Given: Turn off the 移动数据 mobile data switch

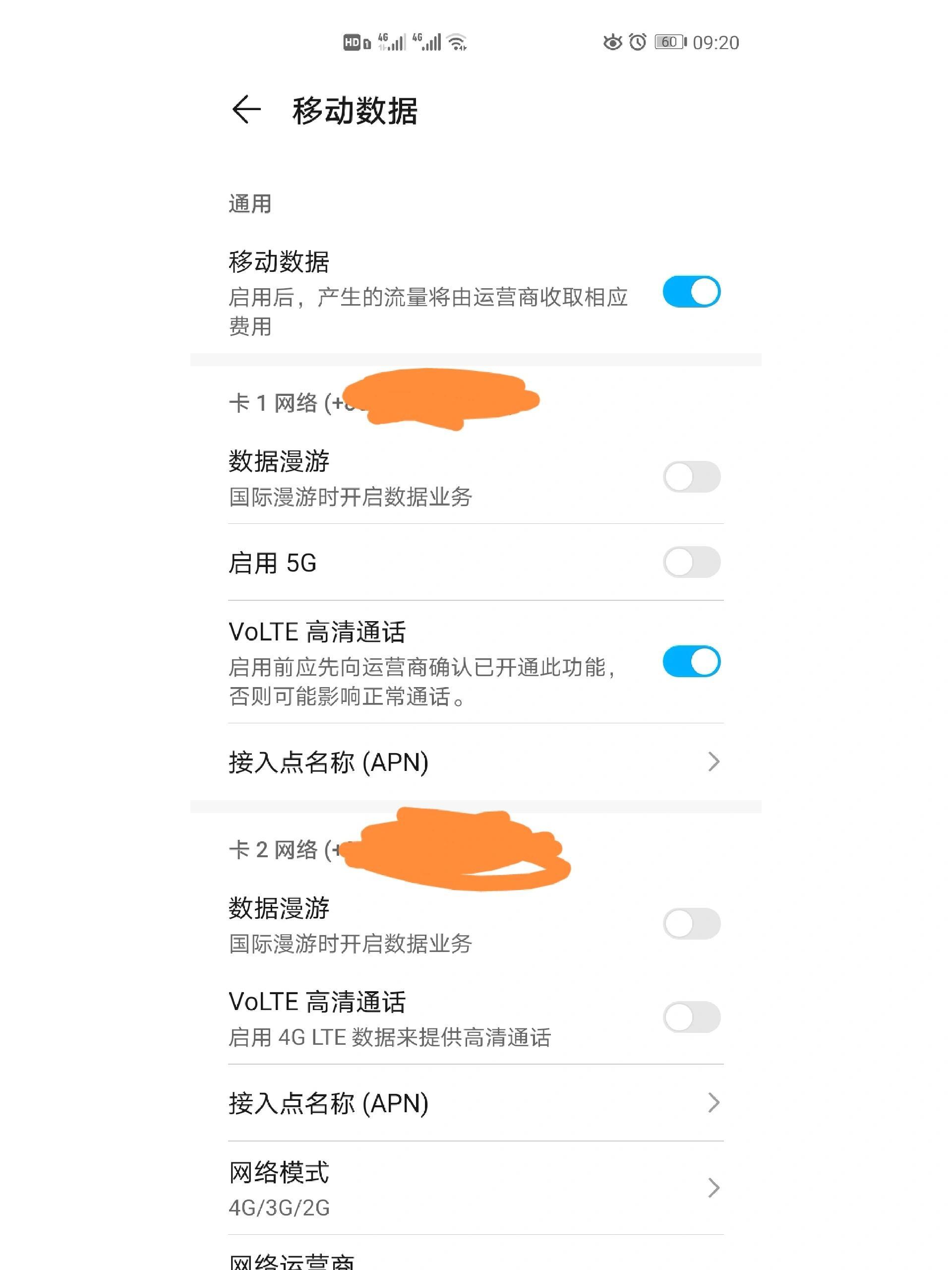Looking at the screenshot, I should pos(692,292).
